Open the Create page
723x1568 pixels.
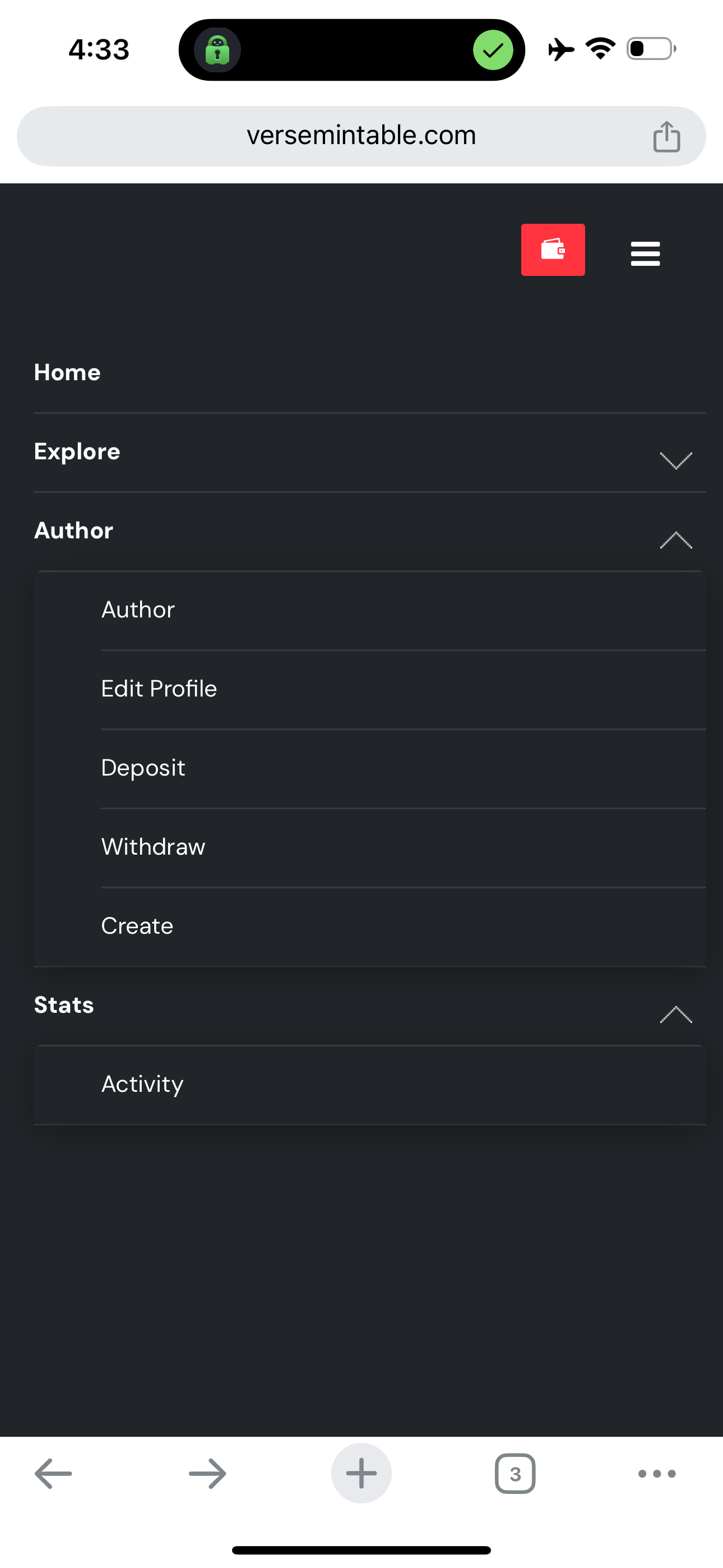[137, 926]
